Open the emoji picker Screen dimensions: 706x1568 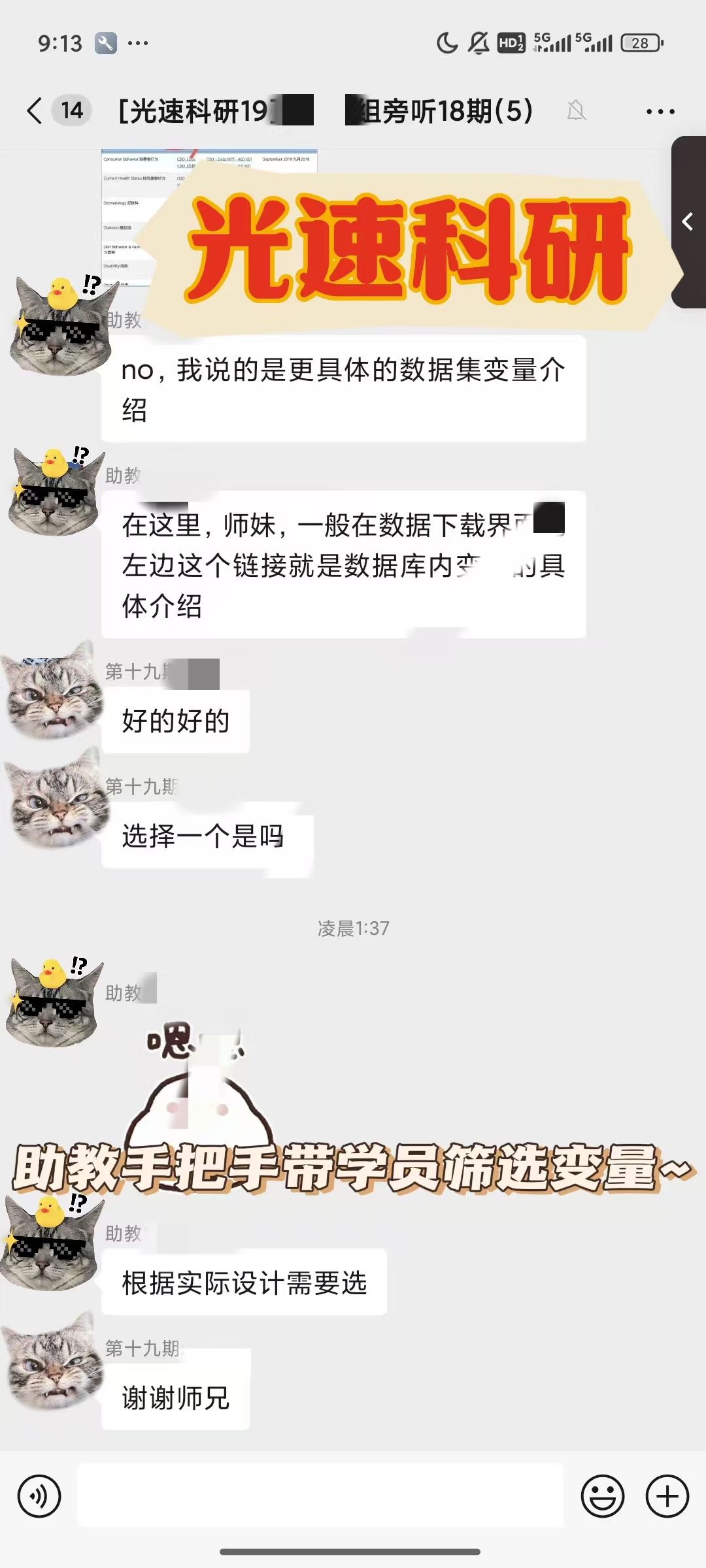[x=603, y=1495]
